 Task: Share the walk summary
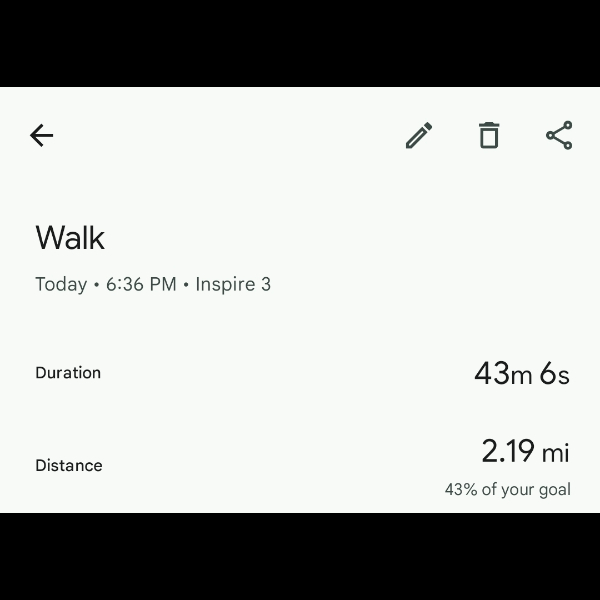tap(559, 135)
